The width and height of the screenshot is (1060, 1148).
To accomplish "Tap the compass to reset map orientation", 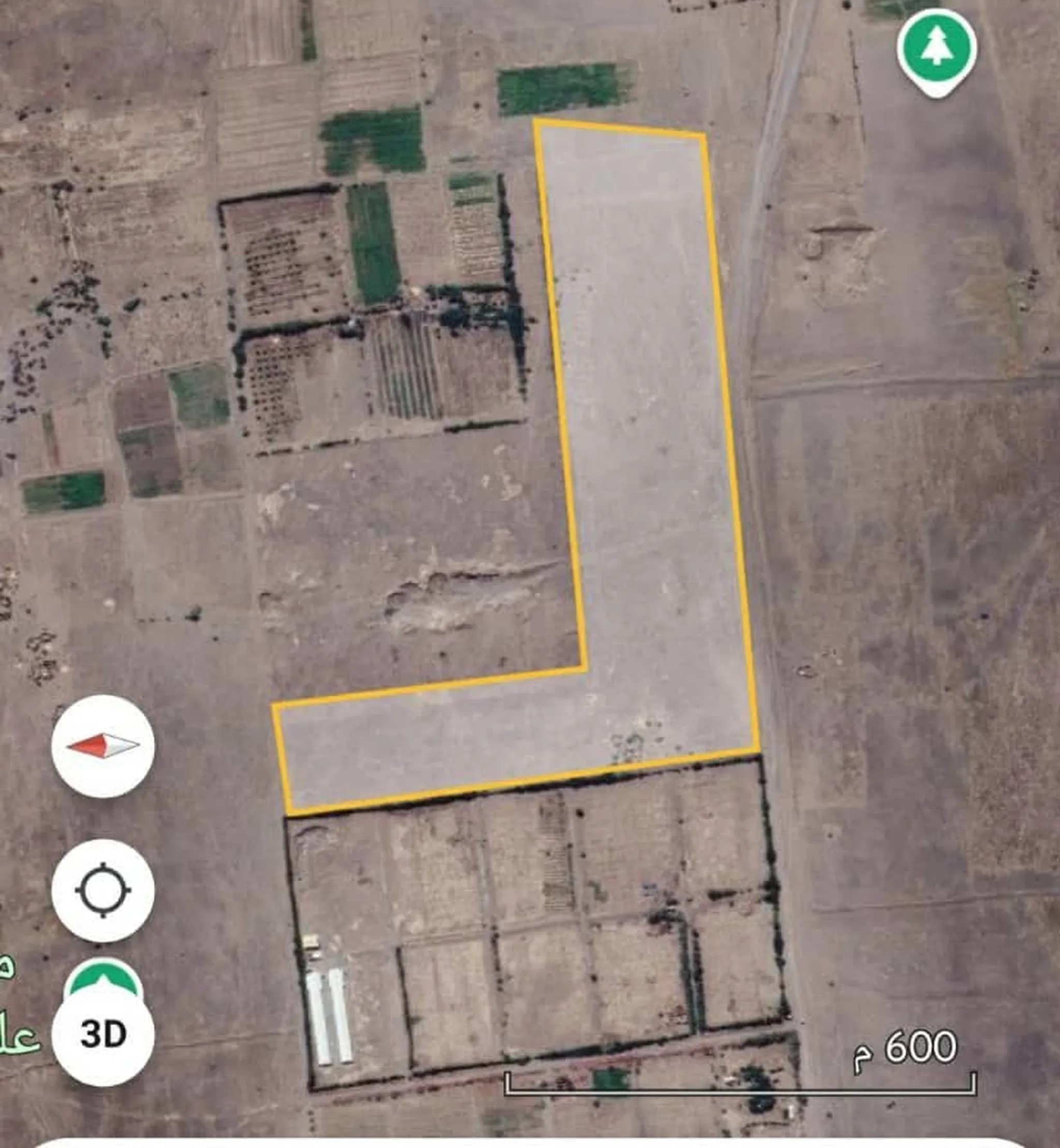I will tap(102, 746).
